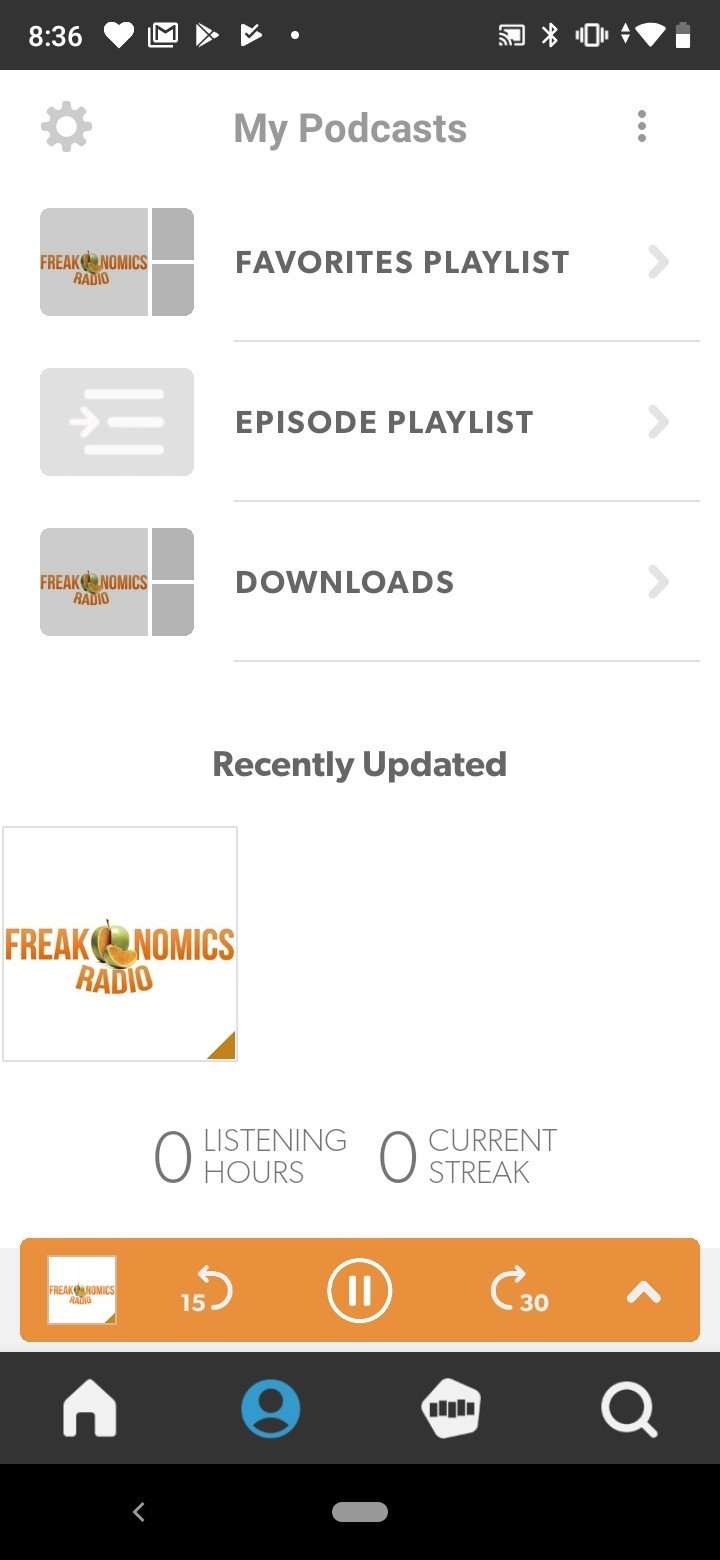Screen dimensions: 720x1560
Task: Pause the current episode
Action: click(x=360, y=1290)
